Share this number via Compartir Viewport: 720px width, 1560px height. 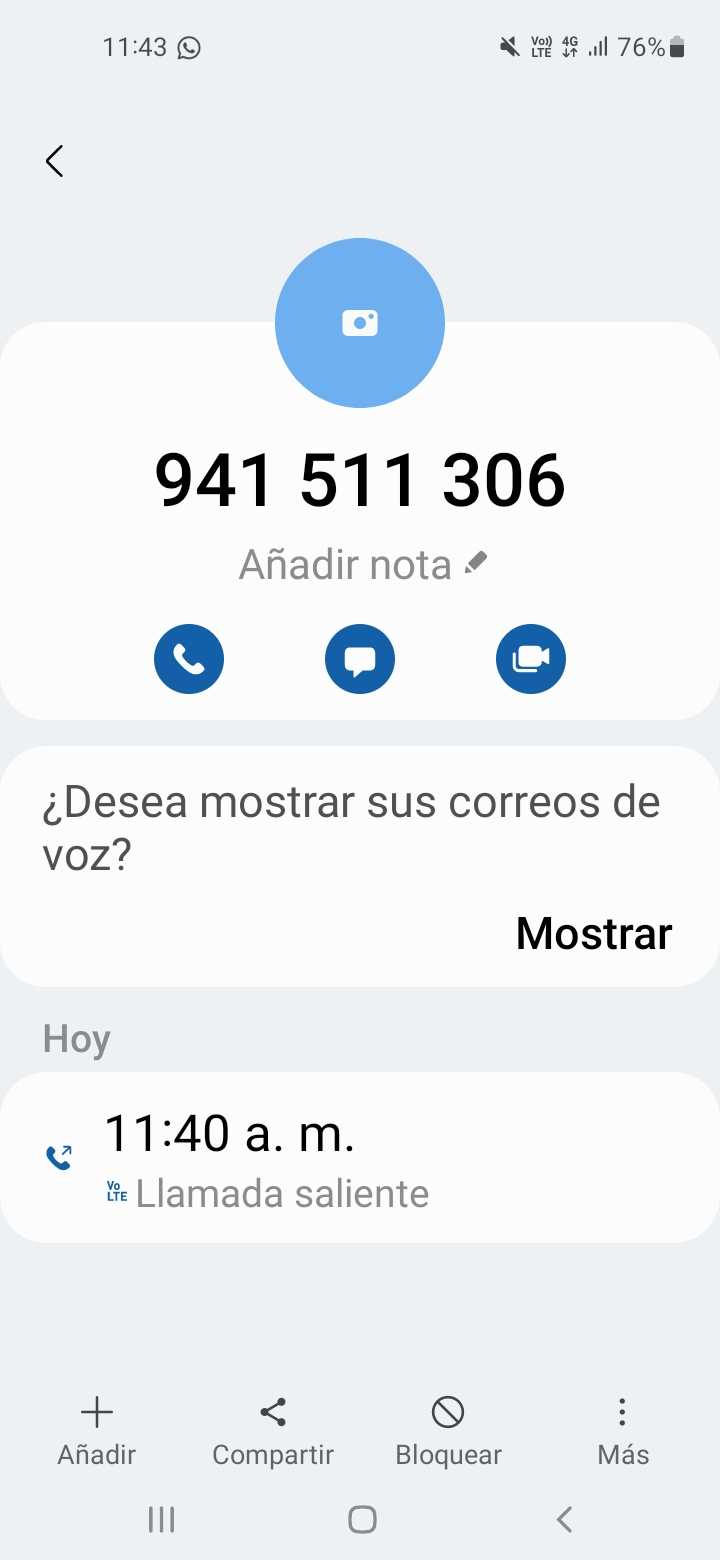(x=273, y=1430)
